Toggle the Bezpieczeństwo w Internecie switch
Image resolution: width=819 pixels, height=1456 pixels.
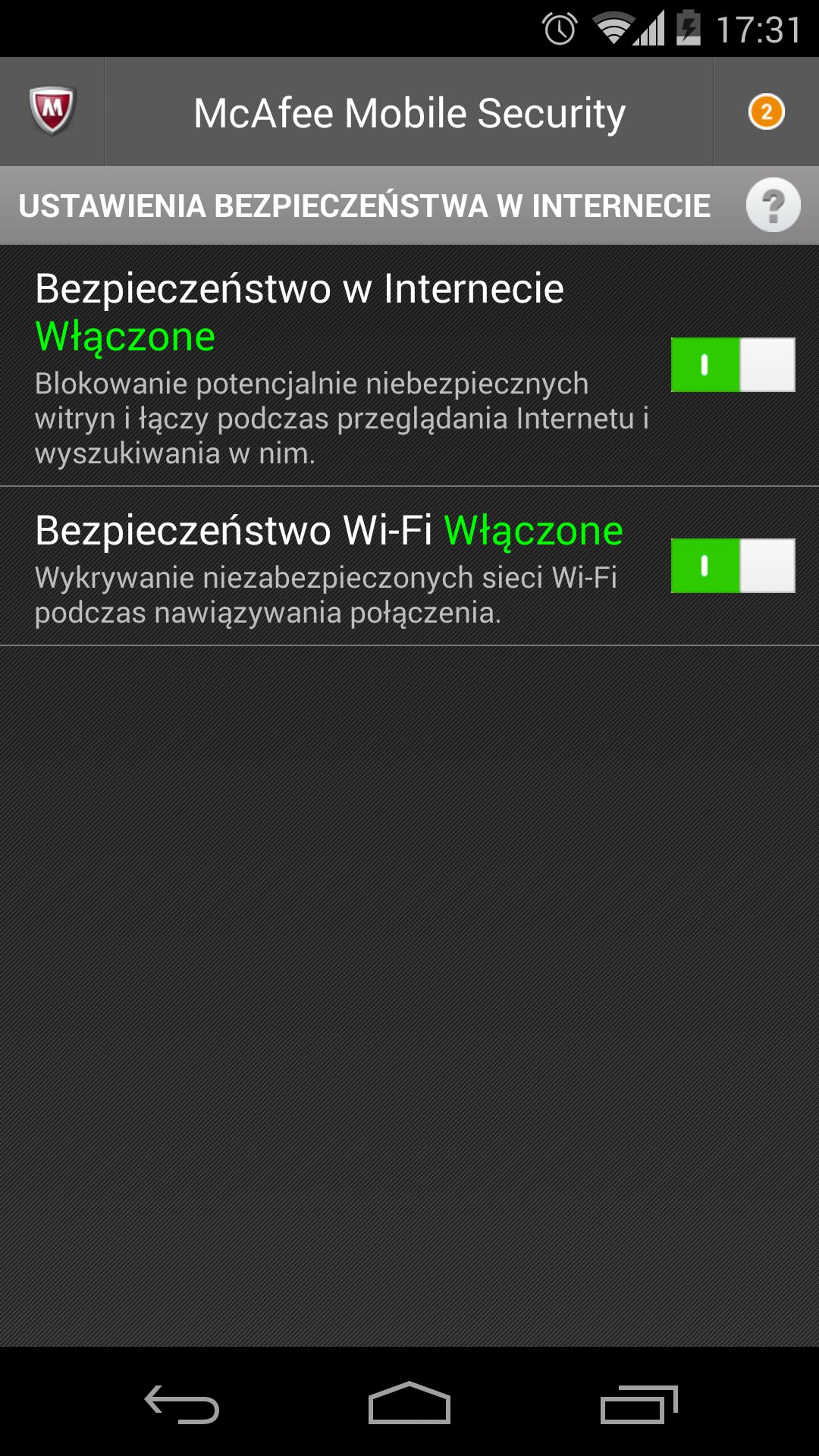[733, 365]
